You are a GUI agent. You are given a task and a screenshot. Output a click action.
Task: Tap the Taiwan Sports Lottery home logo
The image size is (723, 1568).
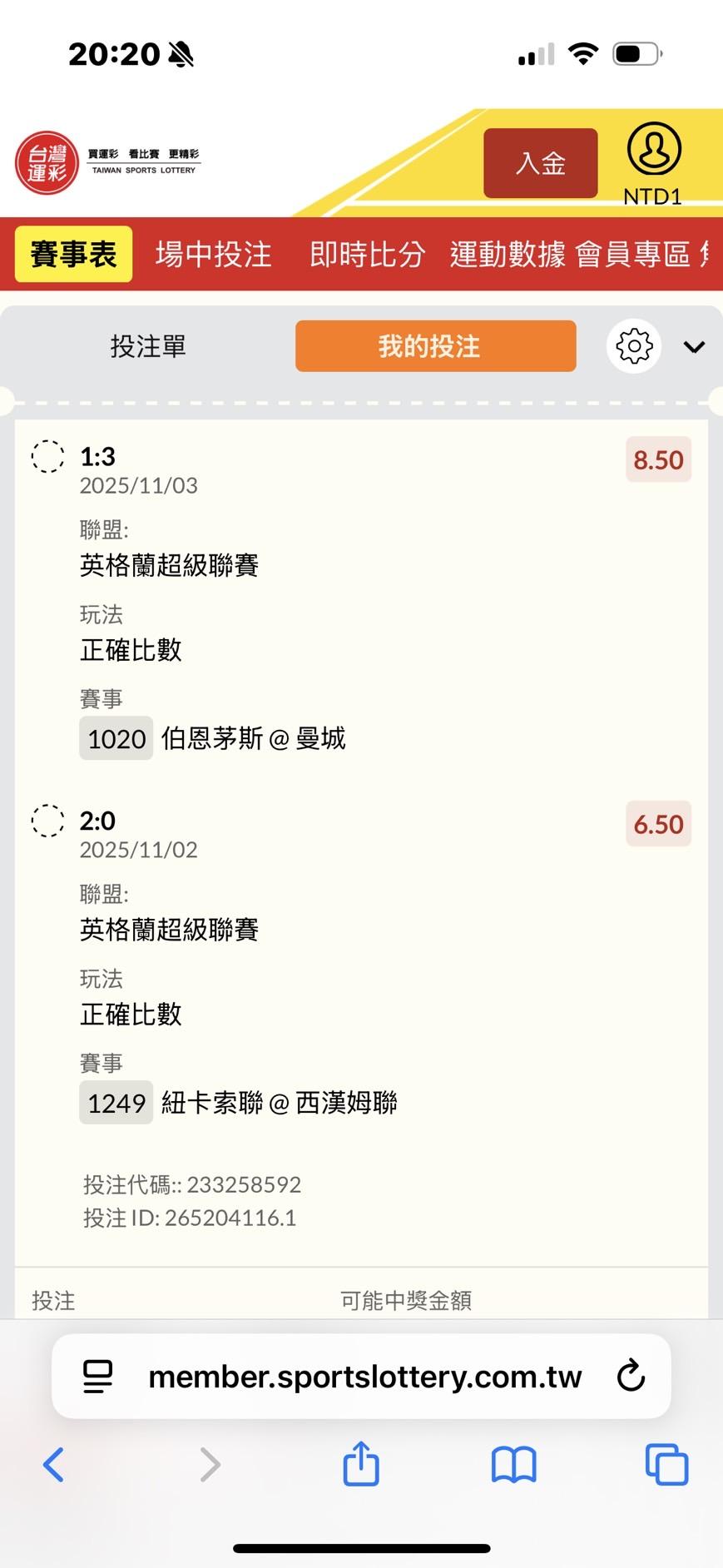pos(47,163)
